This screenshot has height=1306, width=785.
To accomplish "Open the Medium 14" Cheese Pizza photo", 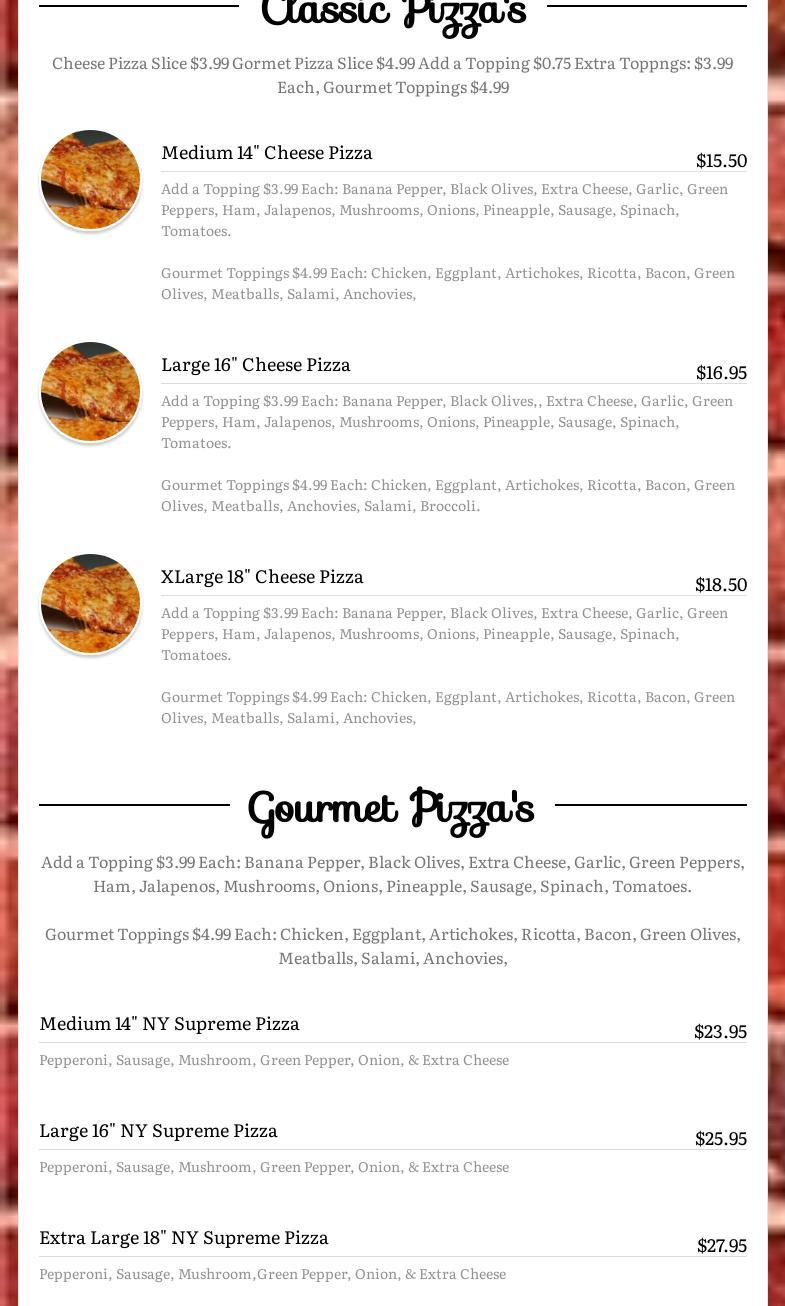I will [x=90, y=180].
